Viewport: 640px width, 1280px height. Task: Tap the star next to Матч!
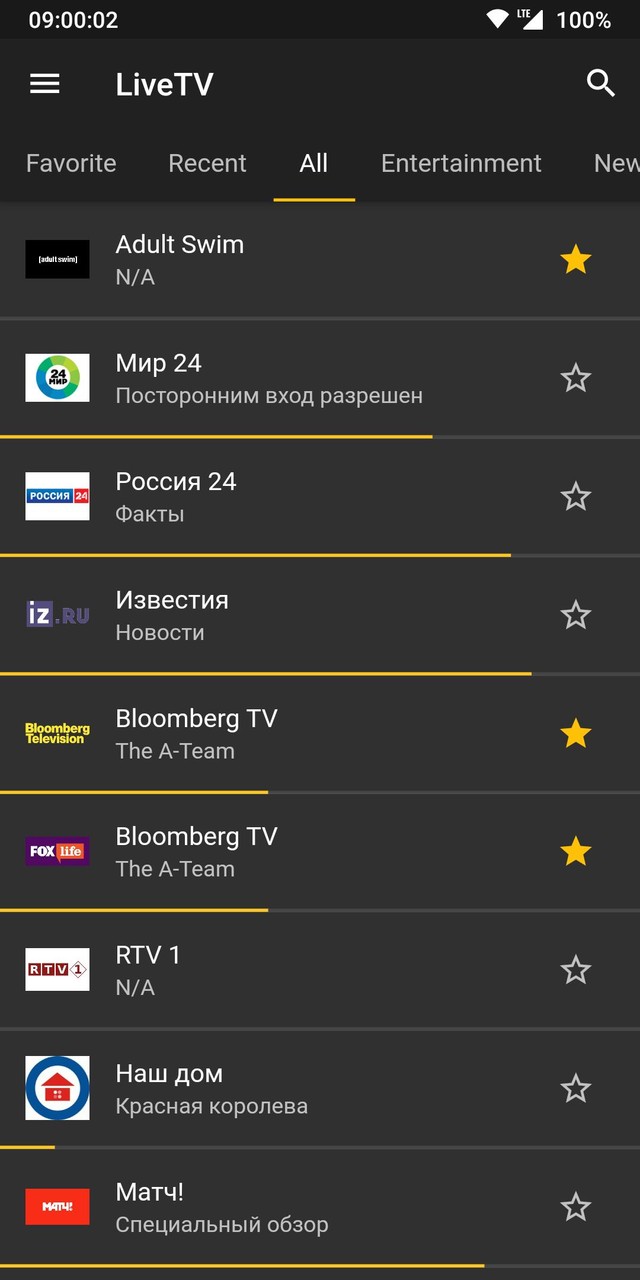pyautogui.click(x=576, y=1207)
